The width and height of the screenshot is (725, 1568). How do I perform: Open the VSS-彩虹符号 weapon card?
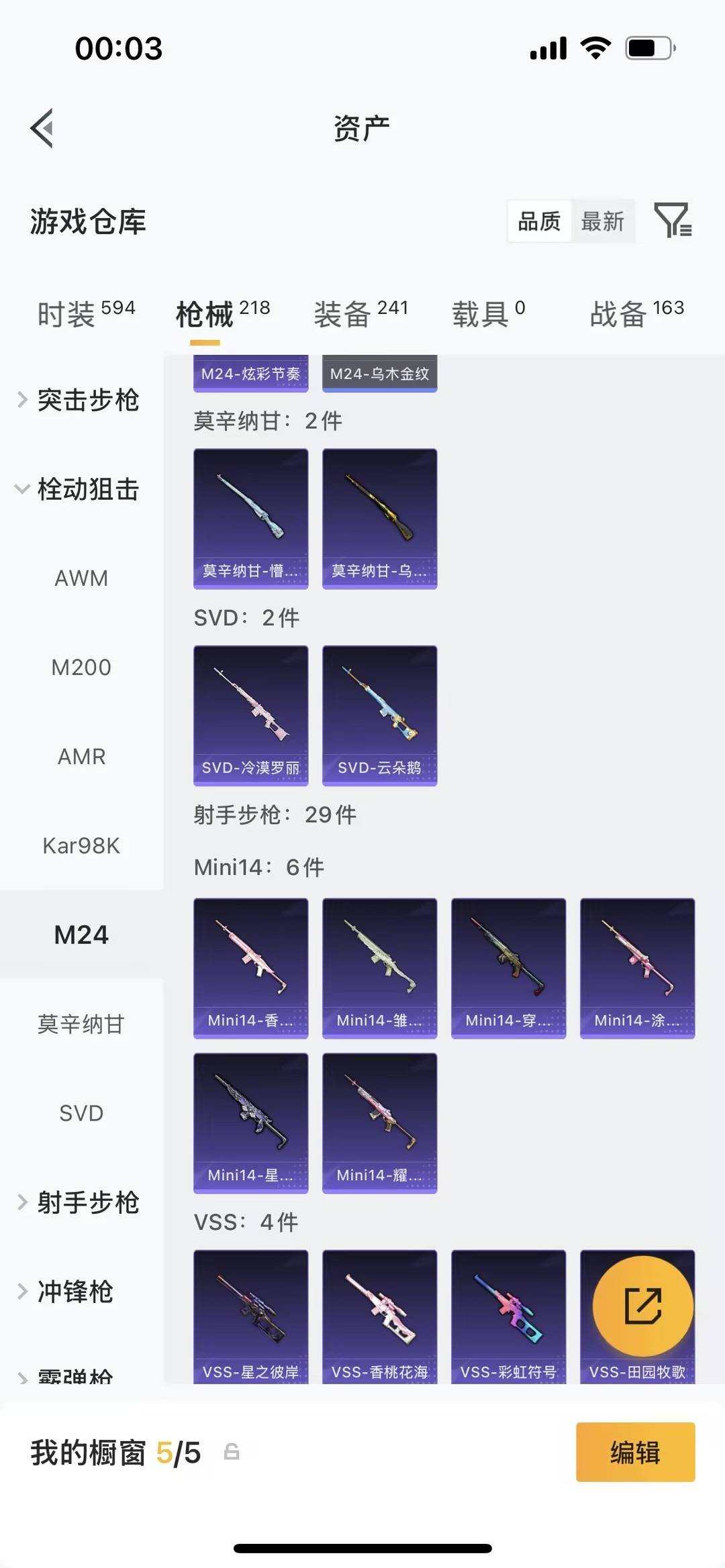[x=508, y=1312]
